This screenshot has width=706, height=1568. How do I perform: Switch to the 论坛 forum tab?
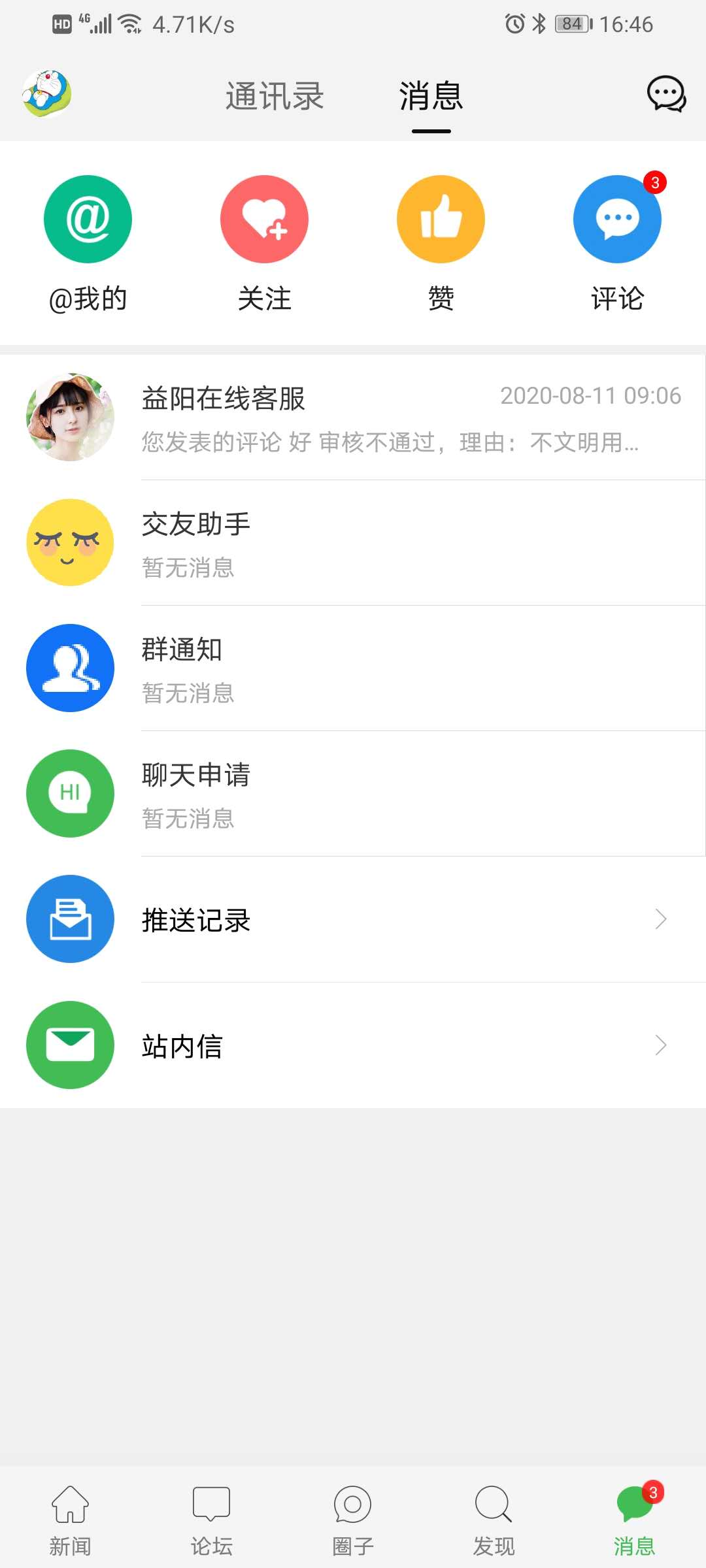(211, 1517)
